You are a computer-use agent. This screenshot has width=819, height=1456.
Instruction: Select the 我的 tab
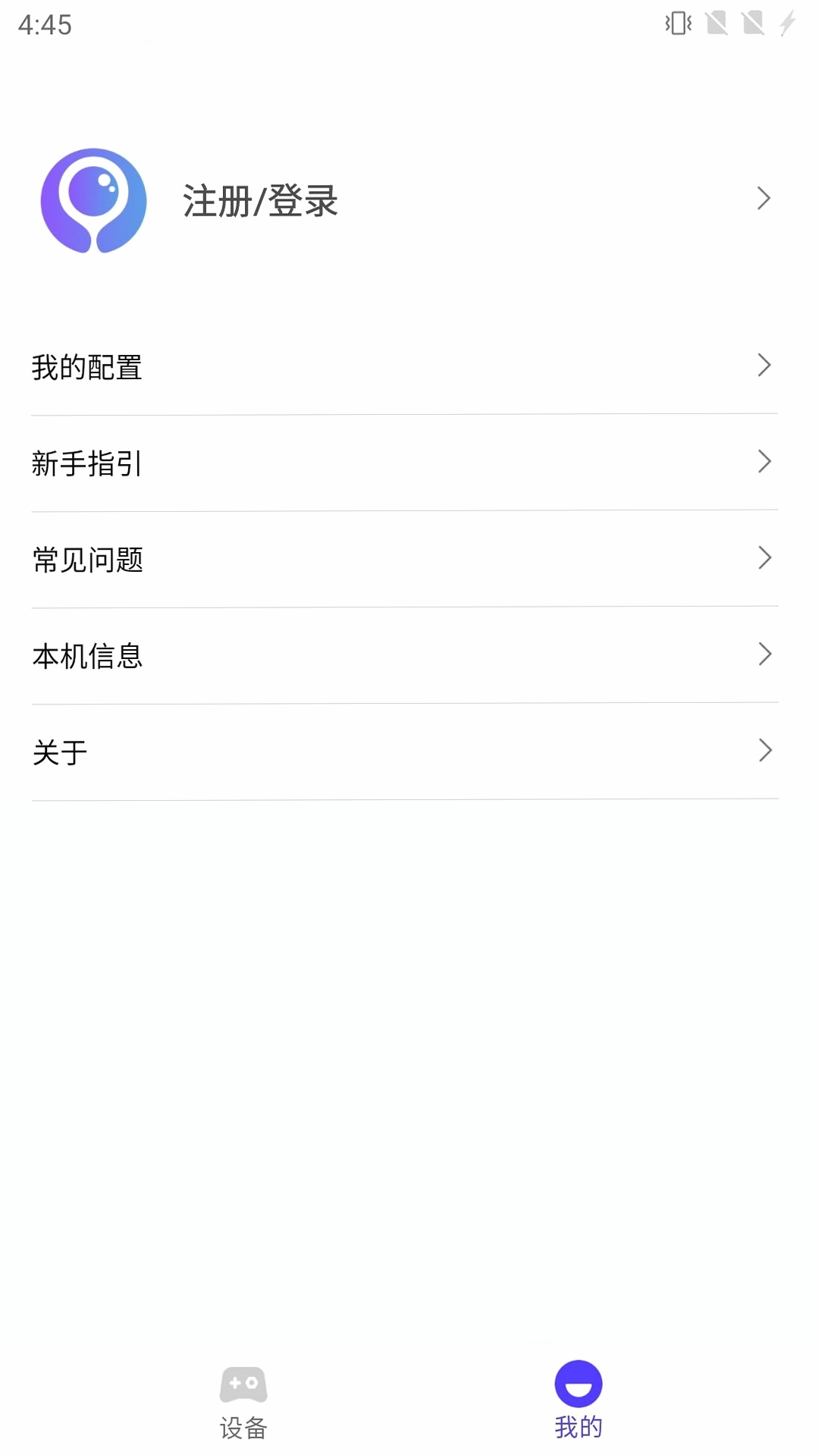[x=578, y=1401]
